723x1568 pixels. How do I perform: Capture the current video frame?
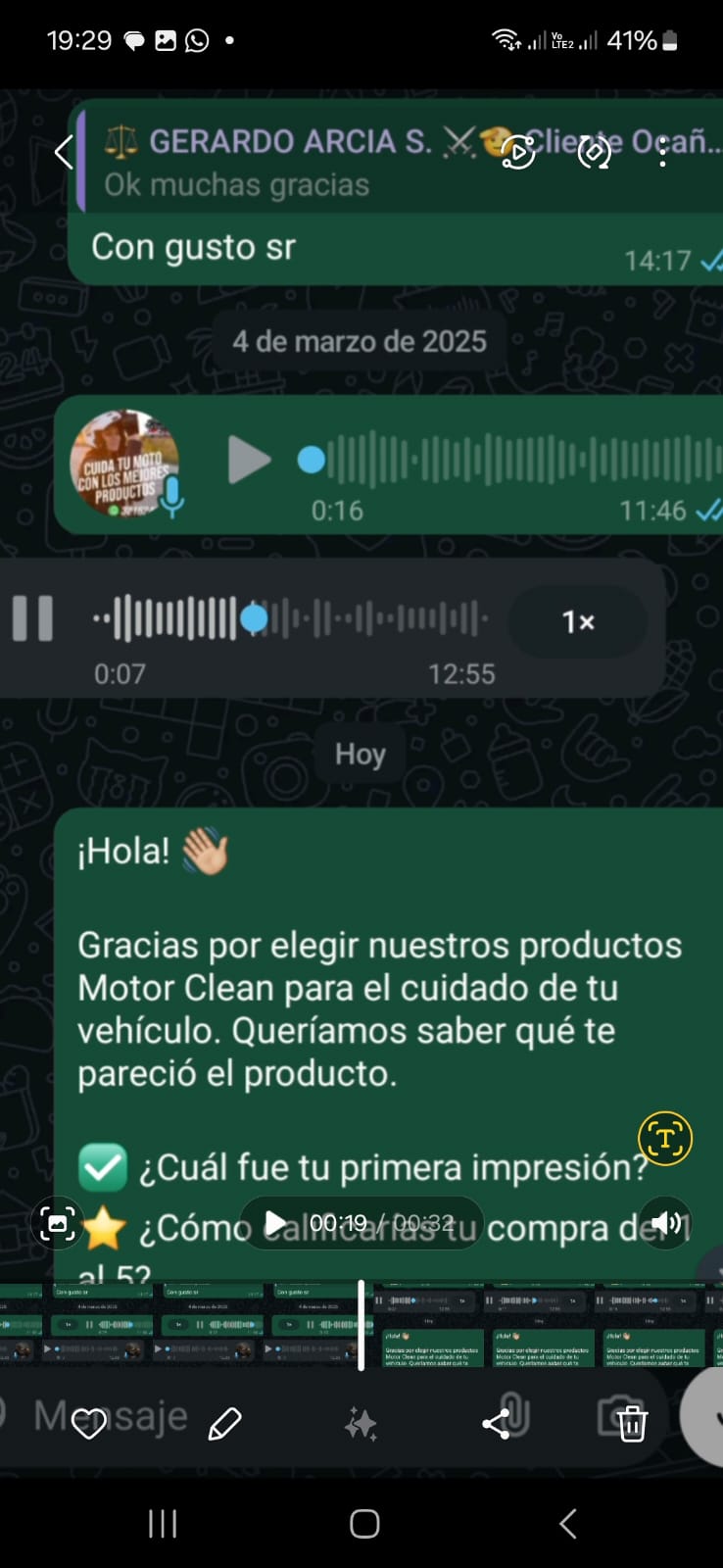coord(57,1223)
